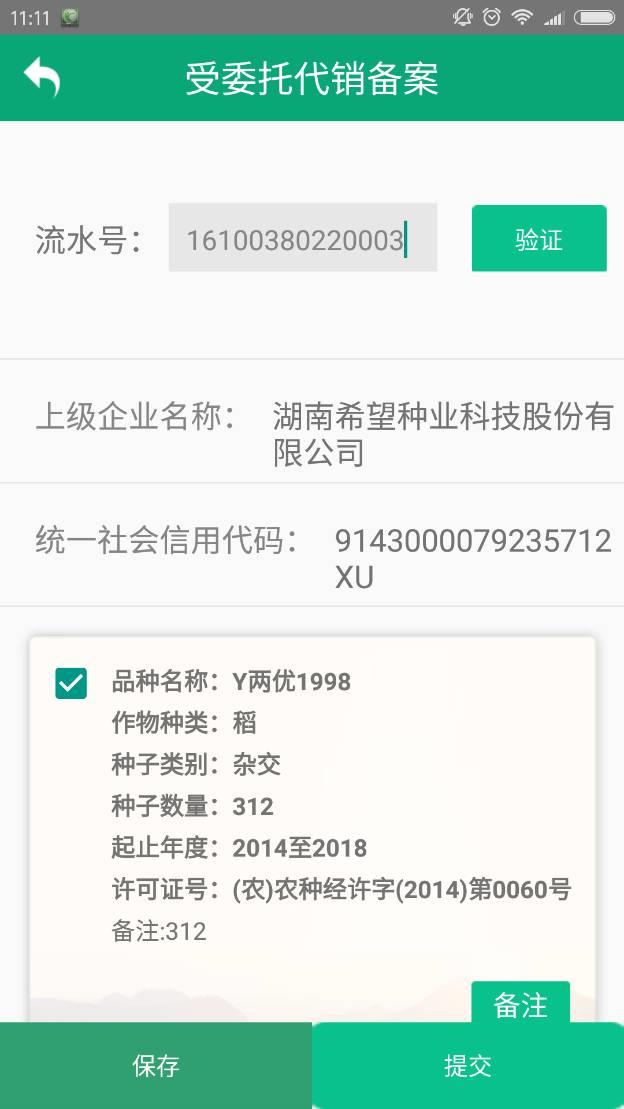Uncheck the Y两优1998 checkbox
Viewport: 624px width, 1109px height.
[71, 683]
